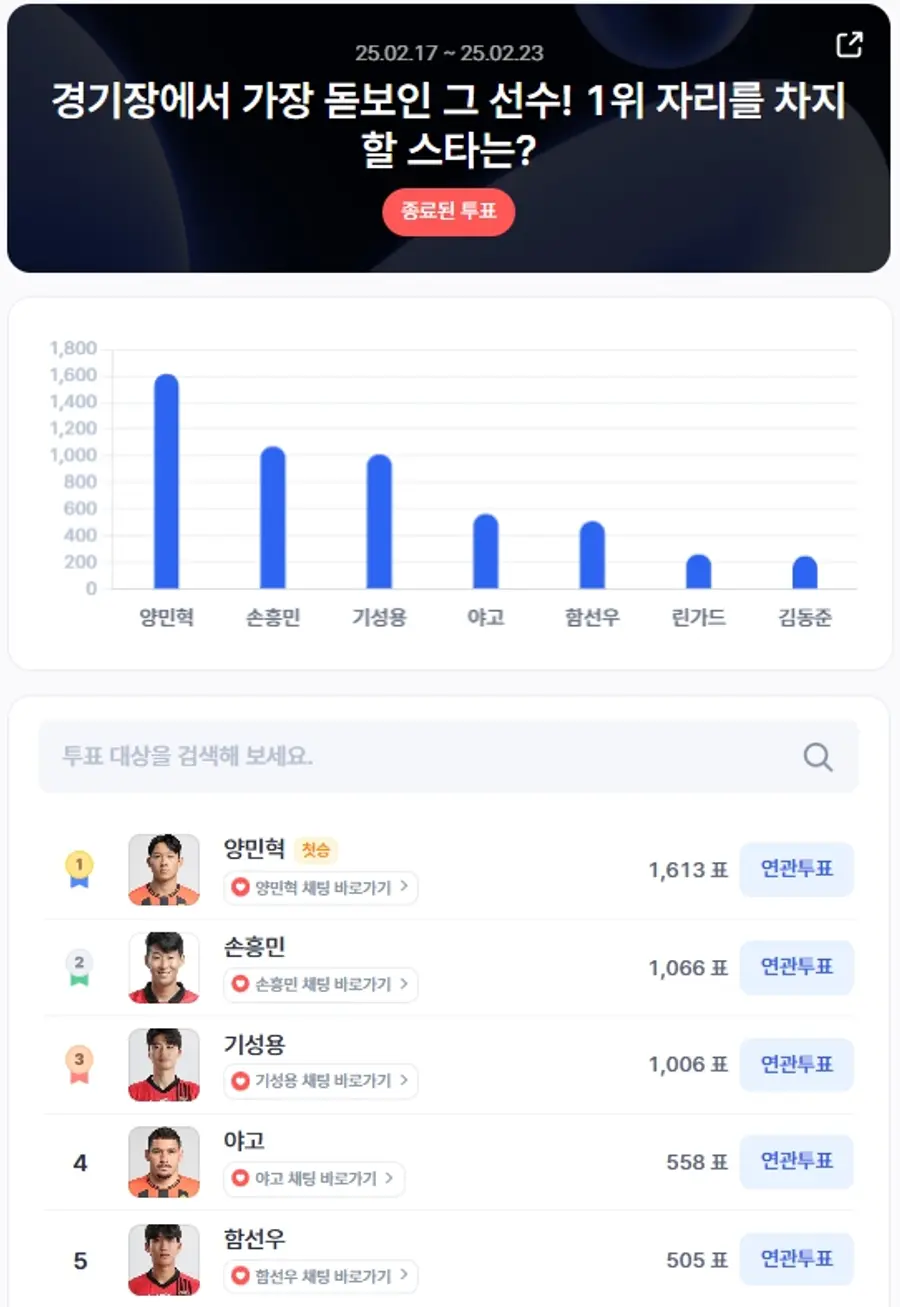Click the red chat icon on 손흥민's chat link
The height and width of the screenshot is (1307, 900).
239,985
